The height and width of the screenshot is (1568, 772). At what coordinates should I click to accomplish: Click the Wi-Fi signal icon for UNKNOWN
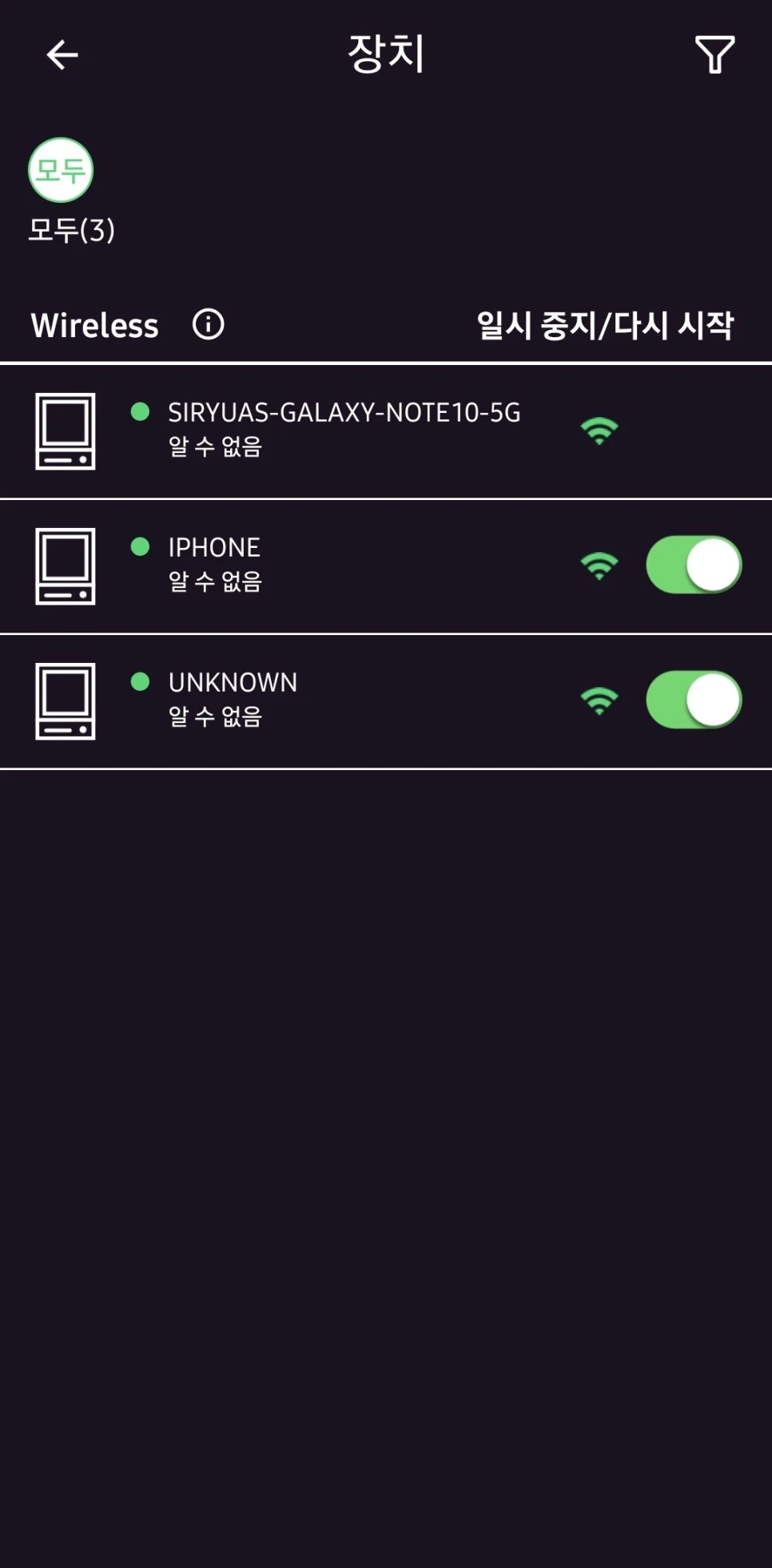(599, 699)
